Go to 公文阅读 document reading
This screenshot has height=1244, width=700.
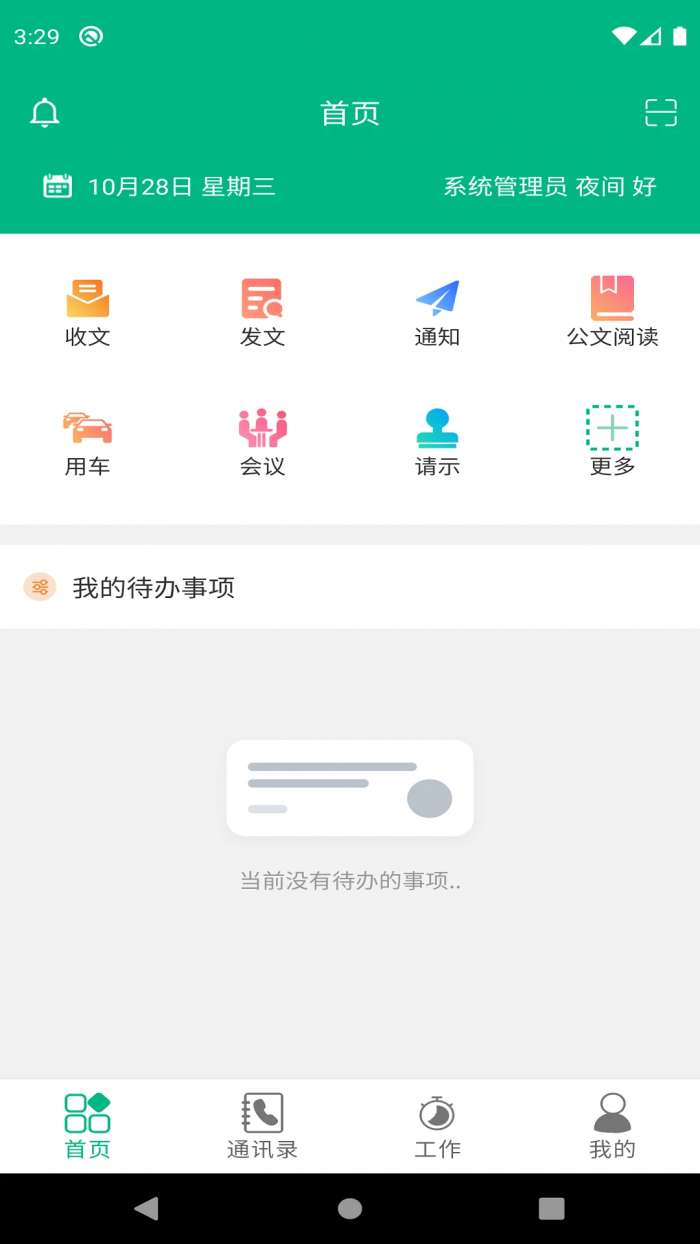point(612,312)
